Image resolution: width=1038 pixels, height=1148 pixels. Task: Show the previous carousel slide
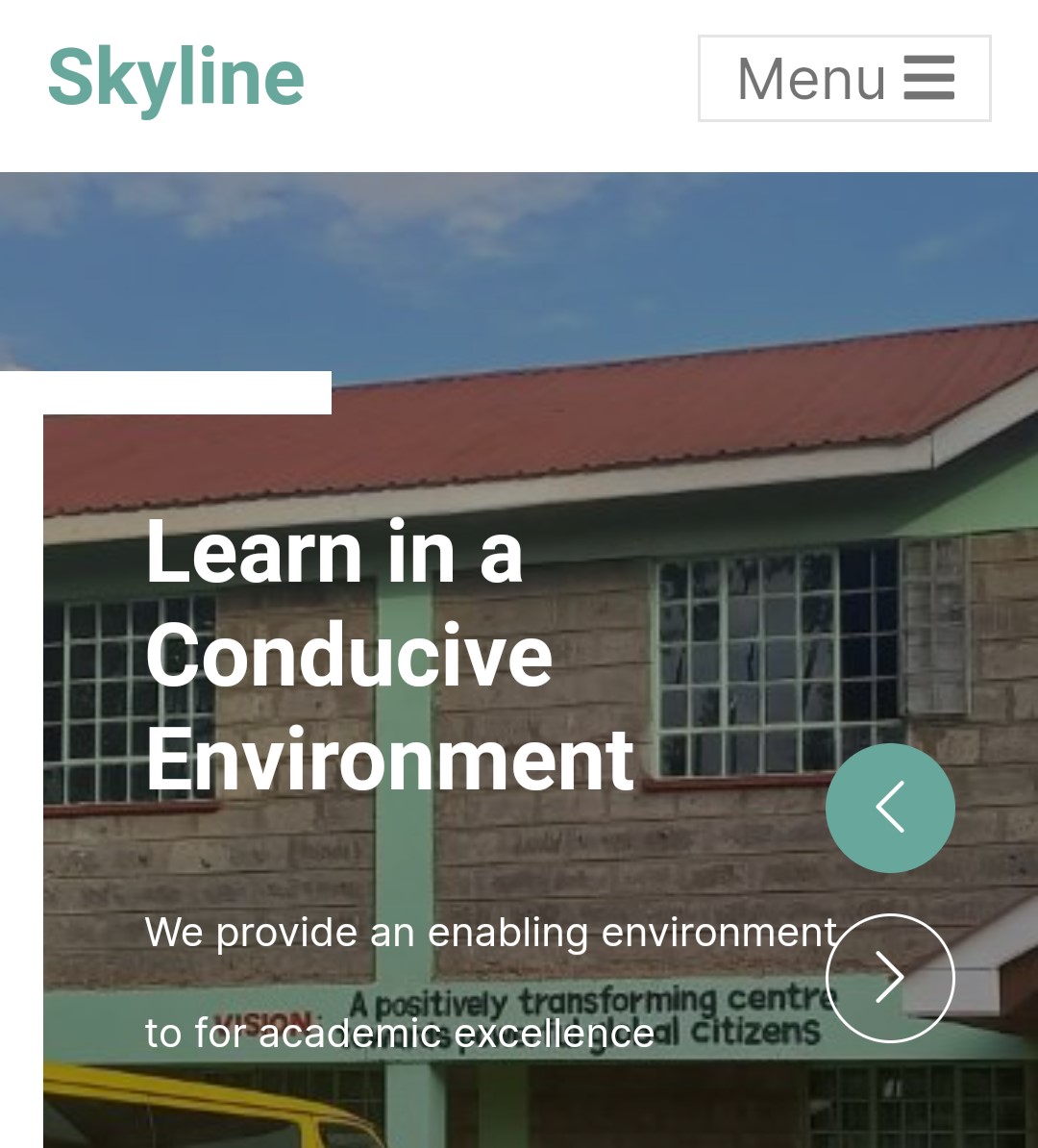click(890, 808)
